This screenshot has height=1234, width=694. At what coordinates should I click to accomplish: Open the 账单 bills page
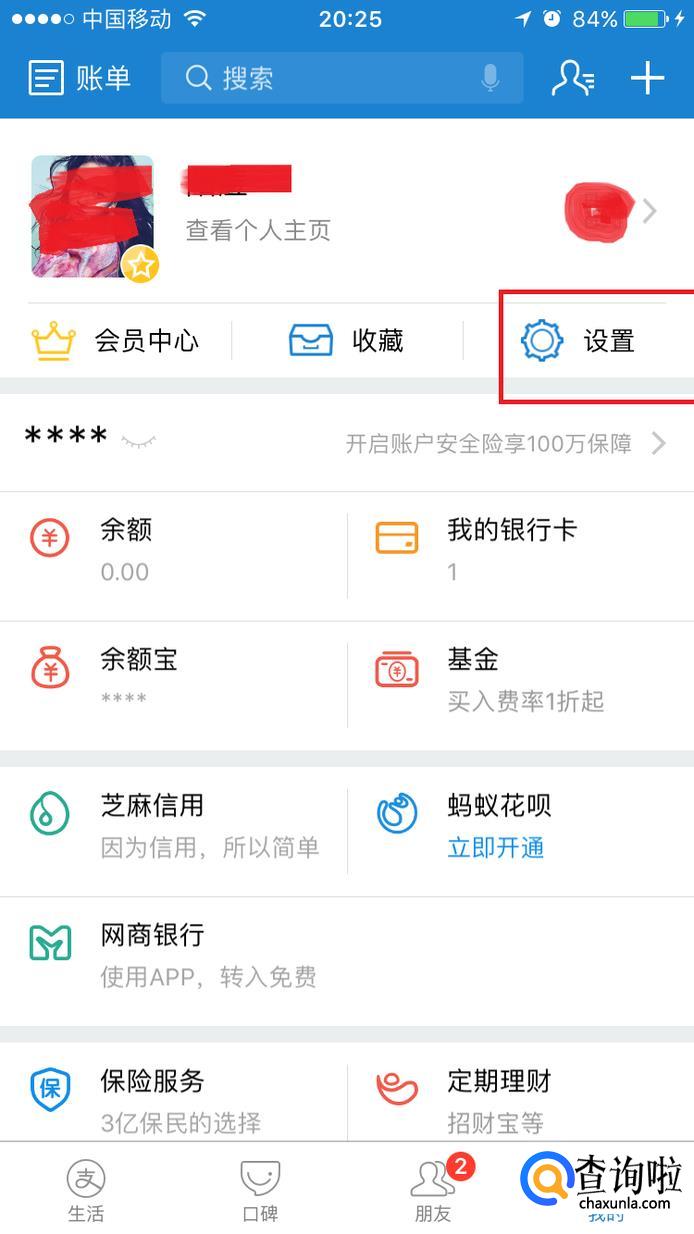pyautogui.click(x=80, y=78)
